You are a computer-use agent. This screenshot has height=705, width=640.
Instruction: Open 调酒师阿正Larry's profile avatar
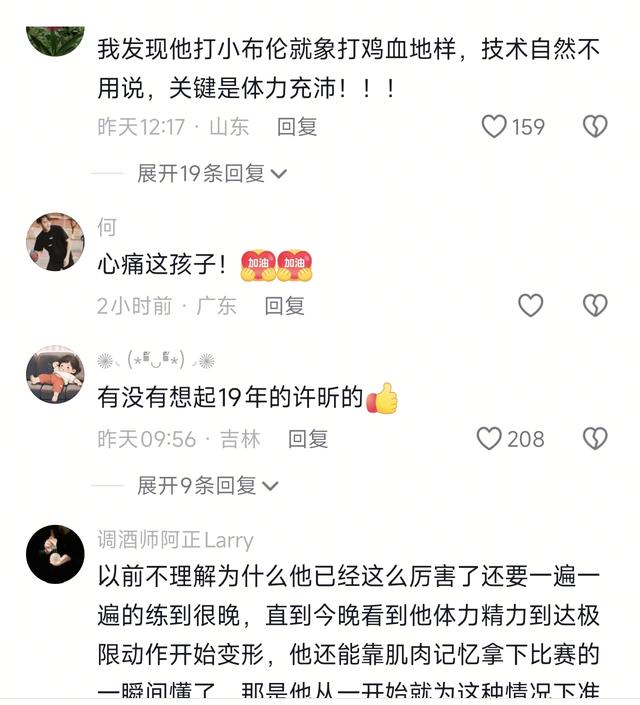tap(55, 554)
